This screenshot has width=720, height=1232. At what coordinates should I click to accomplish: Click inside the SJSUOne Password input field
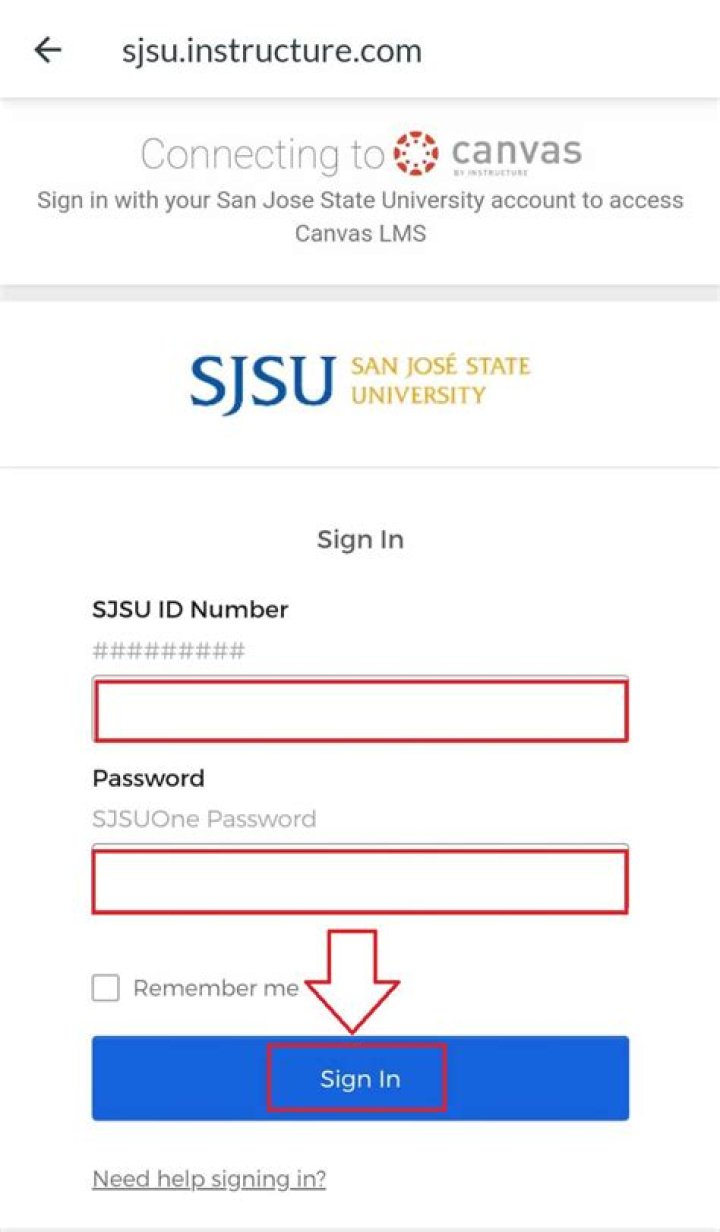click(x=360, y=881)
